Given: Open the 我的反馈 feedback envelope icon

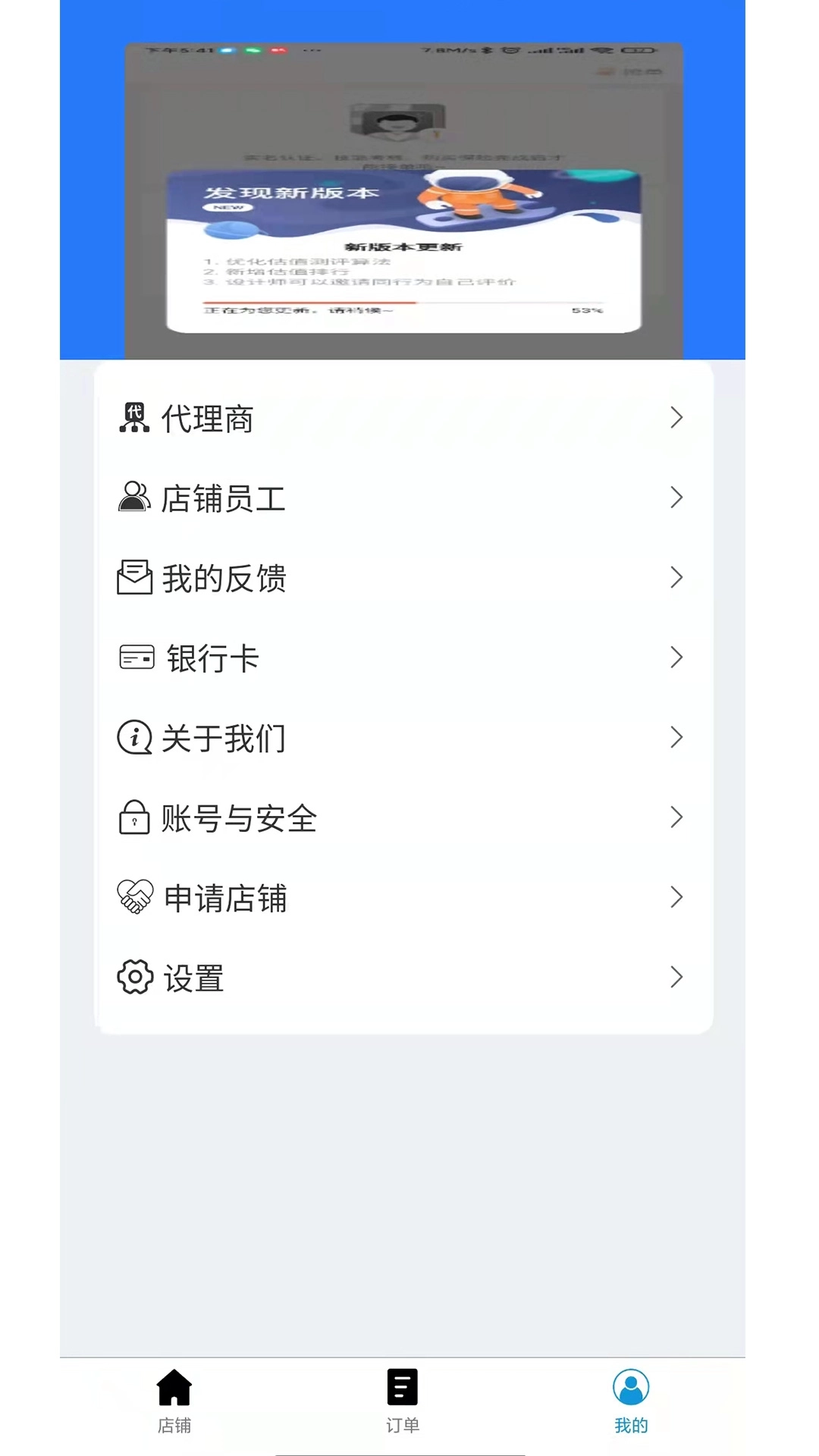Looking at the screenshot, I should click(133, 578).
